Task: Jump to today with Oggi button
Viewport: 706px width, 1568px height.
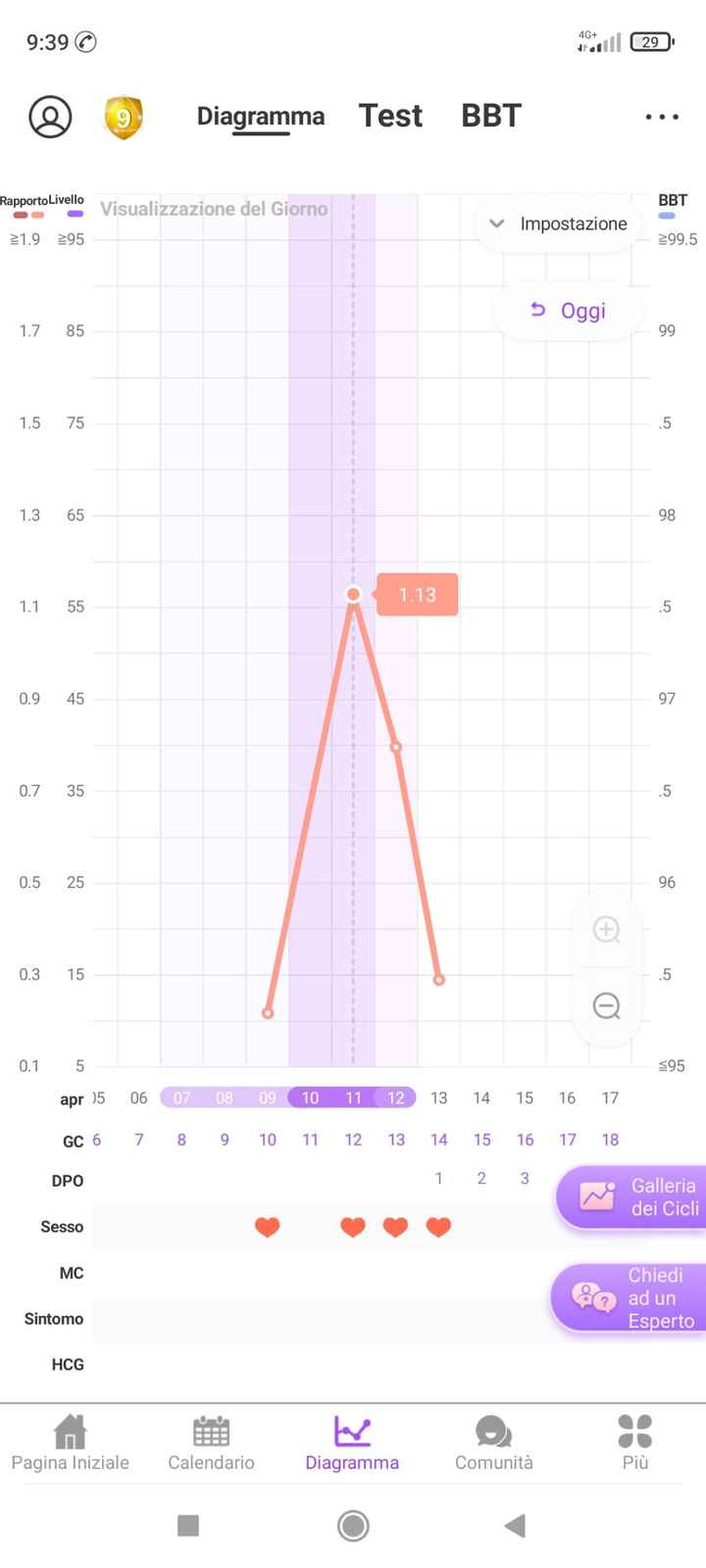Action: point(569,311)
